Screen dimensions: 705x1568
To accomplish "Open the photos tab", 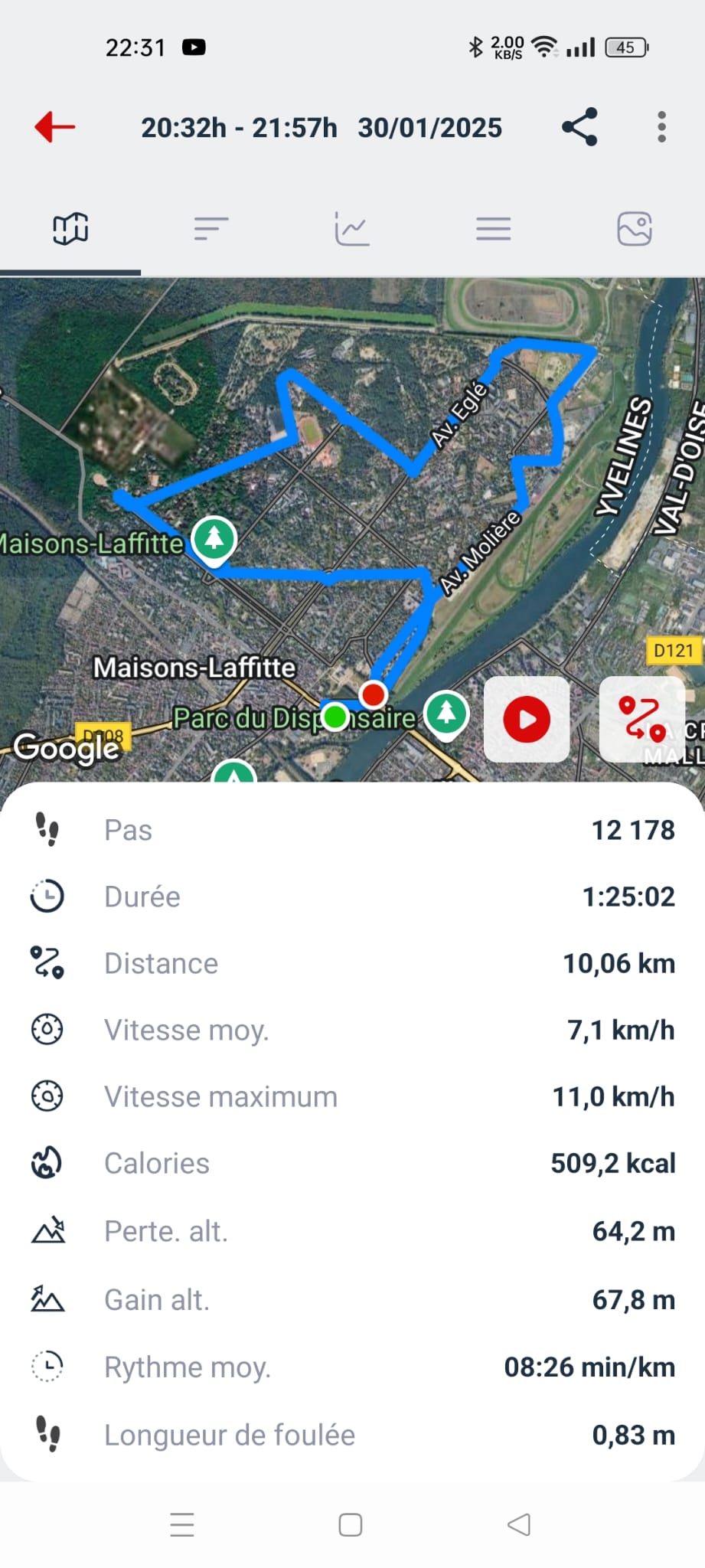I will [x=635, y=228].
